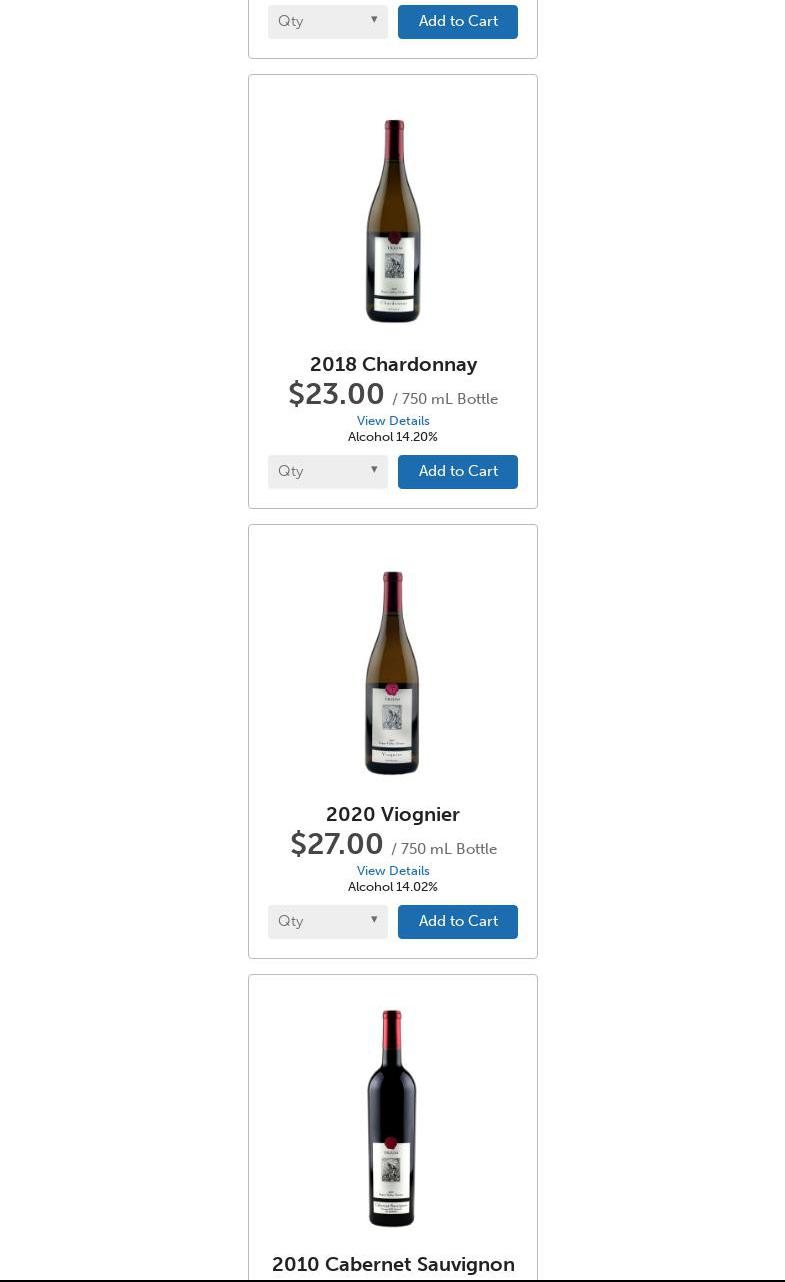
Task: Add the 2020 Viognier to cart
Action: [x=457, y=921]
